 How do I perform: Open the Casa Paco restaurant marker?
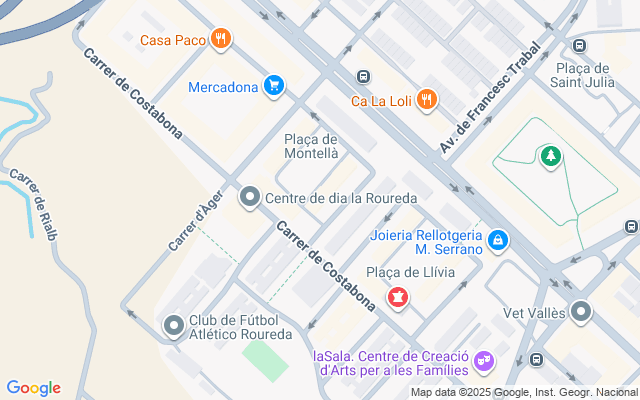pos(221,40)
